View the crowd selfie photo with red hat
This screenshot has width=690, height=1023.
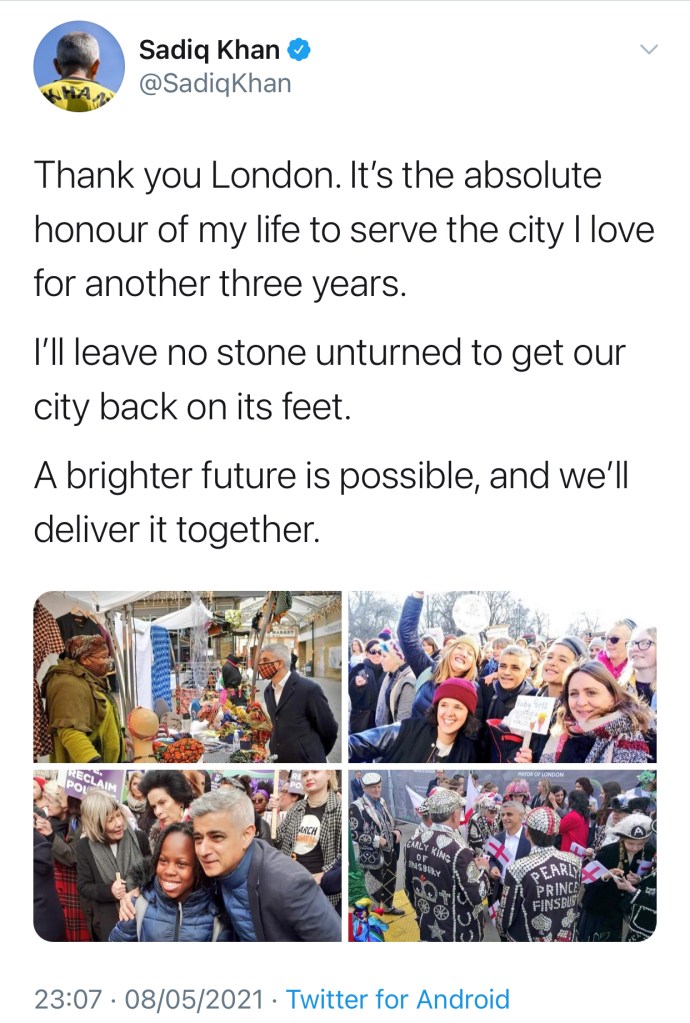502,676
